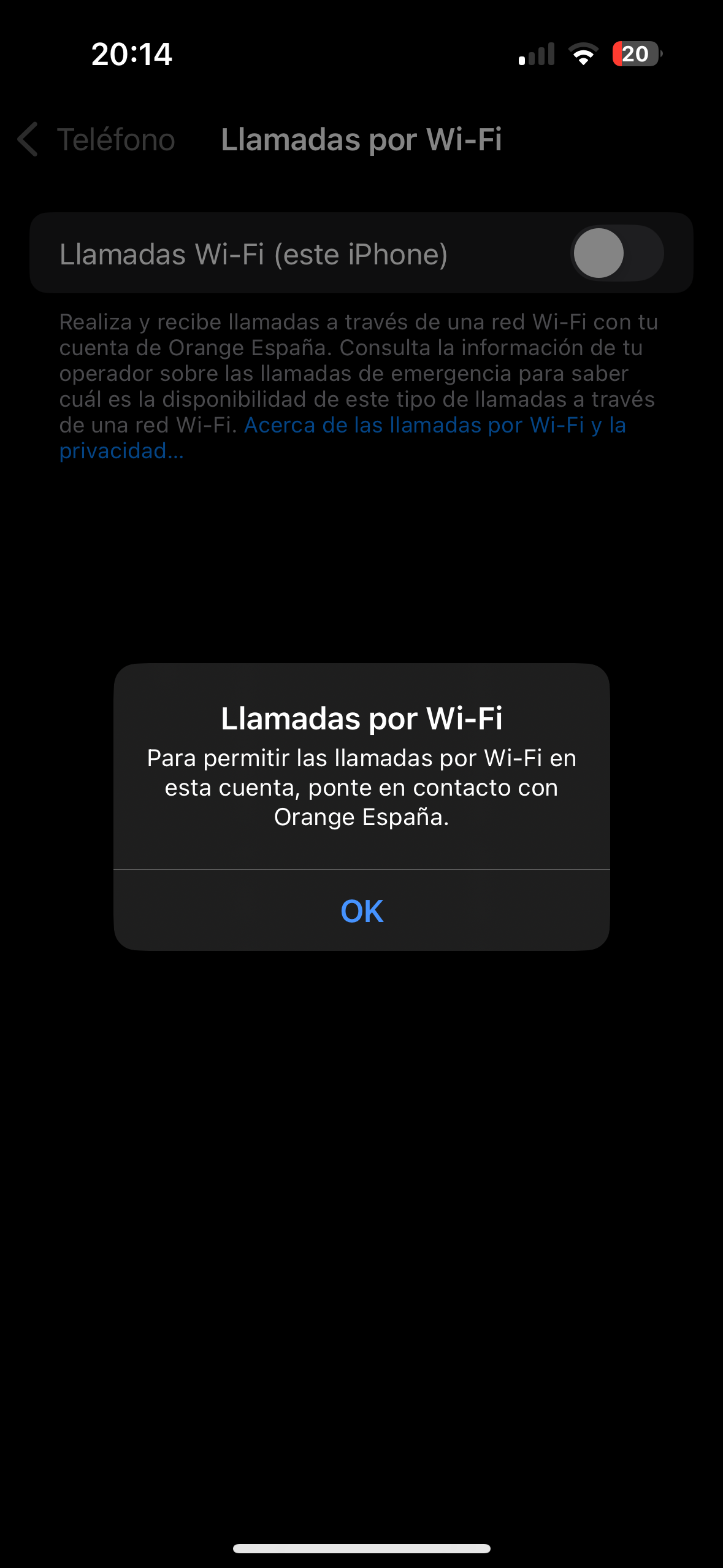Dismiss the dialog with OK

(361, 911)
